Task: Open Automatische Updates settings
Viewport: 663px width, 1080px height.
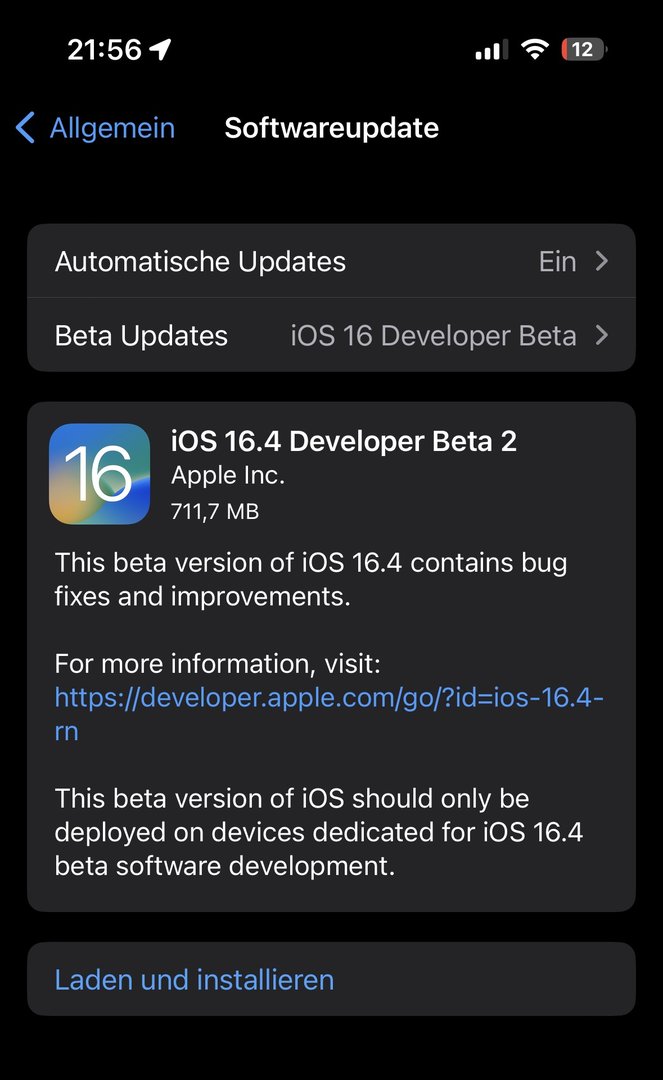Action: click(330, 262)
